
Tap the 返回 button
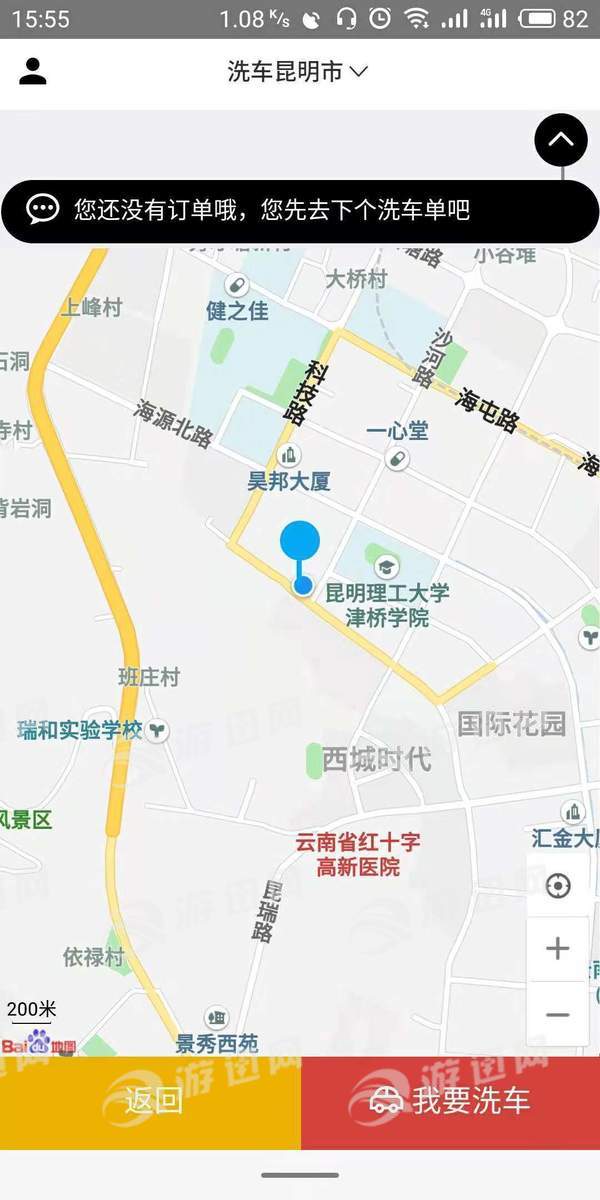pyautogui.click(x=150, y=1102)
